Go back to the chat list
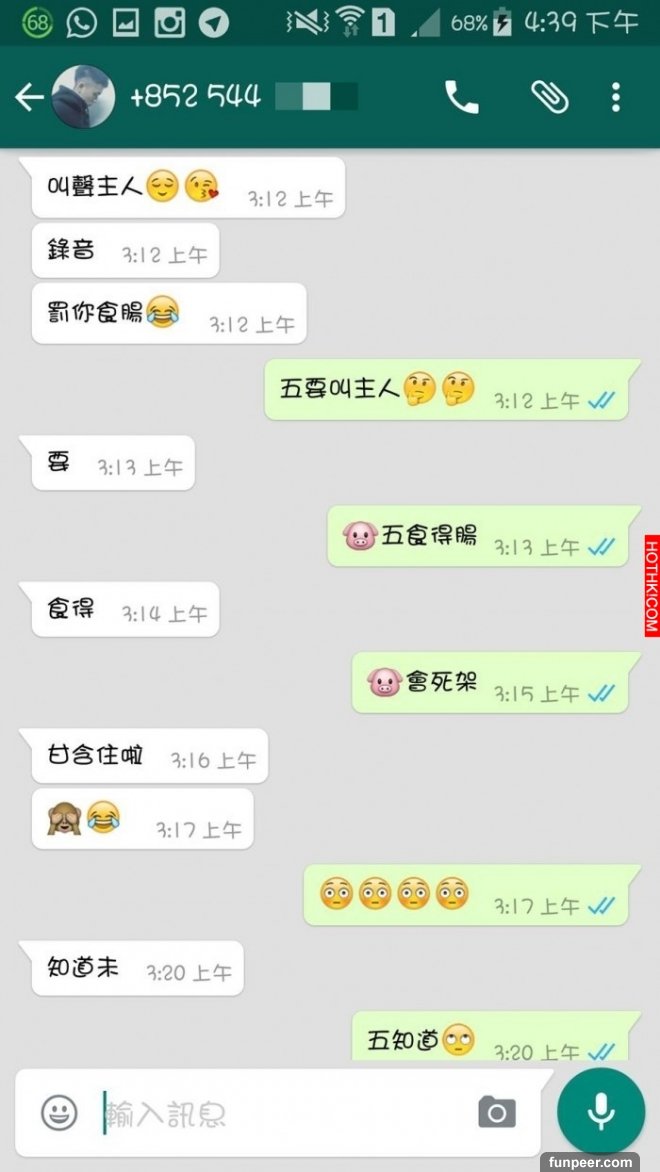 (29, 97)
